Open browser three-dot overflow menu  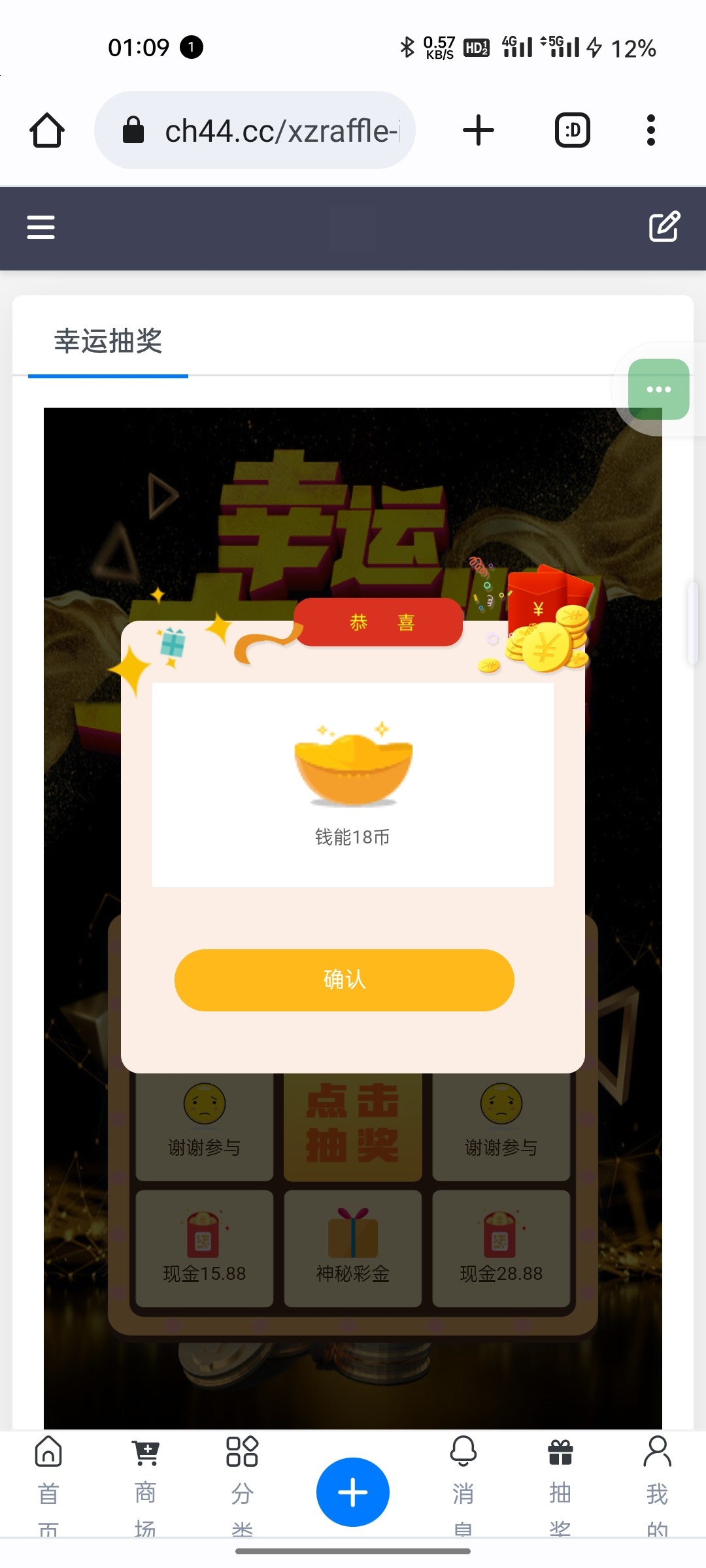650,131
